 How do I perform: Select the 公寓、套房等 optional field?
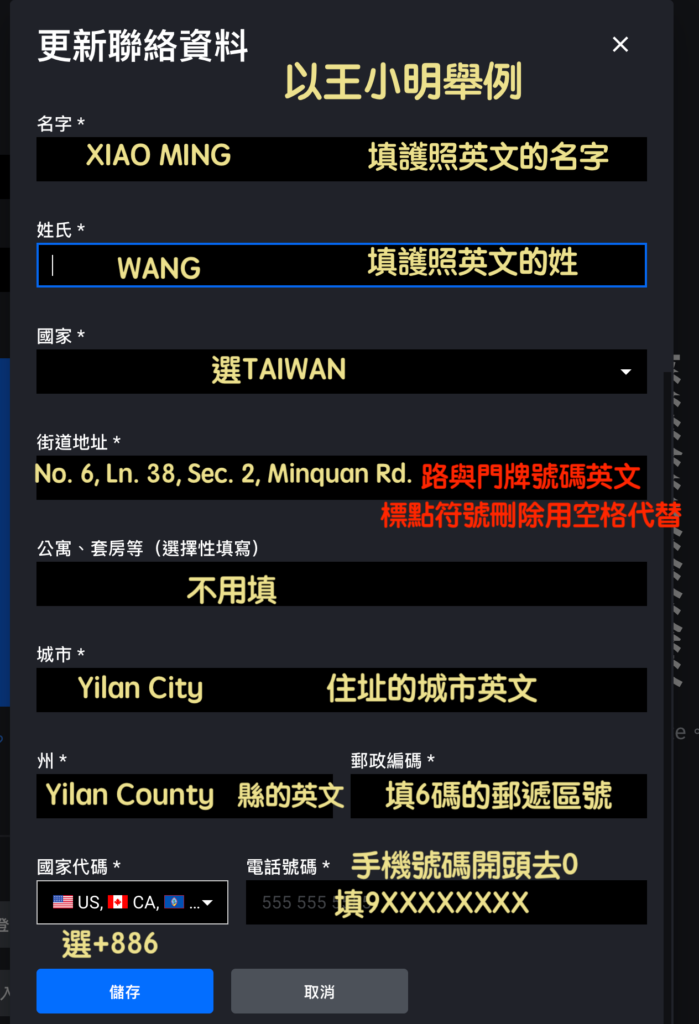click(x=341, y=584)
